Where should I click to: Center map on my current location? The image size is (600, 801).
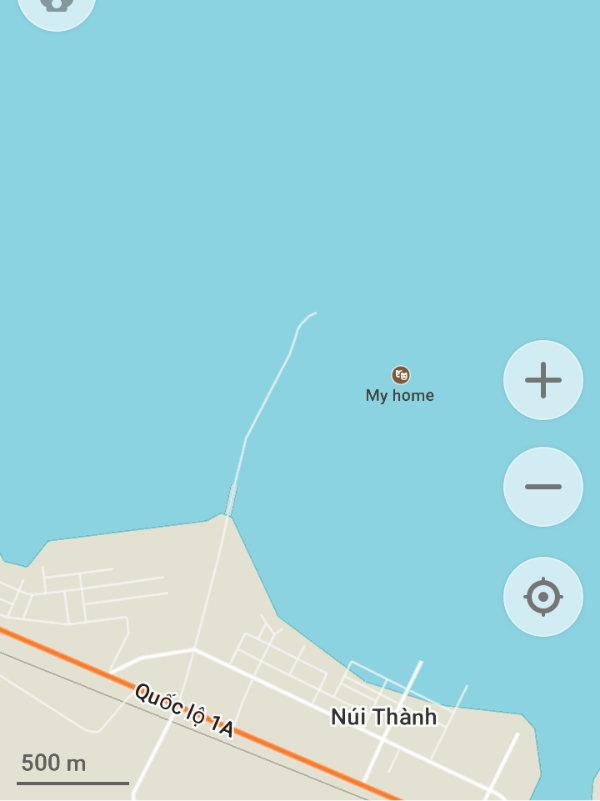point(543,597)
